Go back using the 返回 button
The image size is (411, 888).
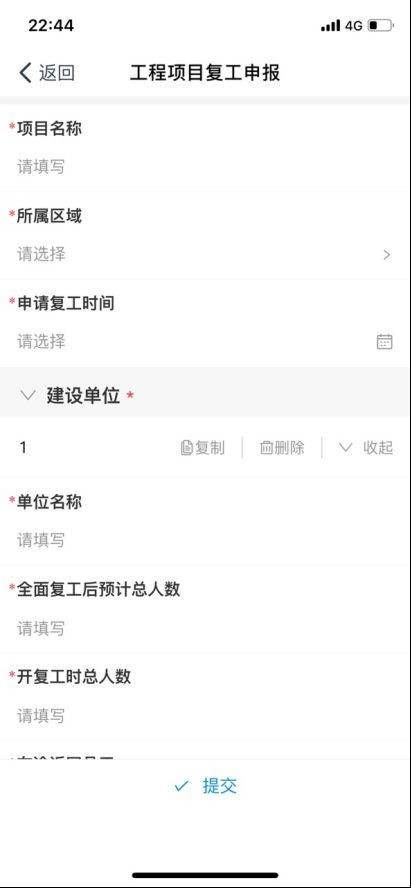pos(46,73)
